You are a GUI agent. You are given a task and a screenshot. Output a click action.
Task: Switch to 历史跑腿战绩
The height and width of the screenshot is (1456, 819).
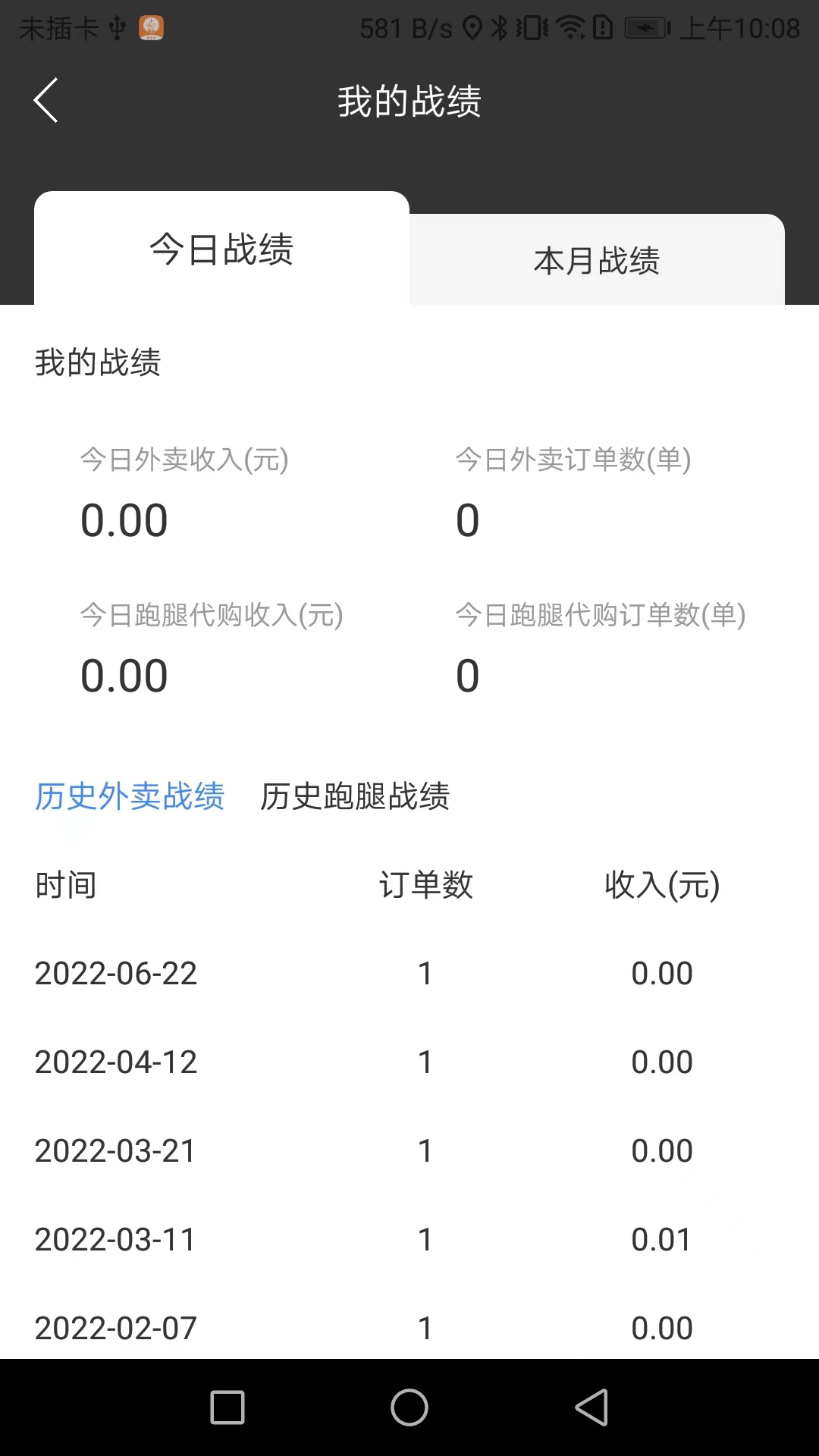click(x=355, y=796)
